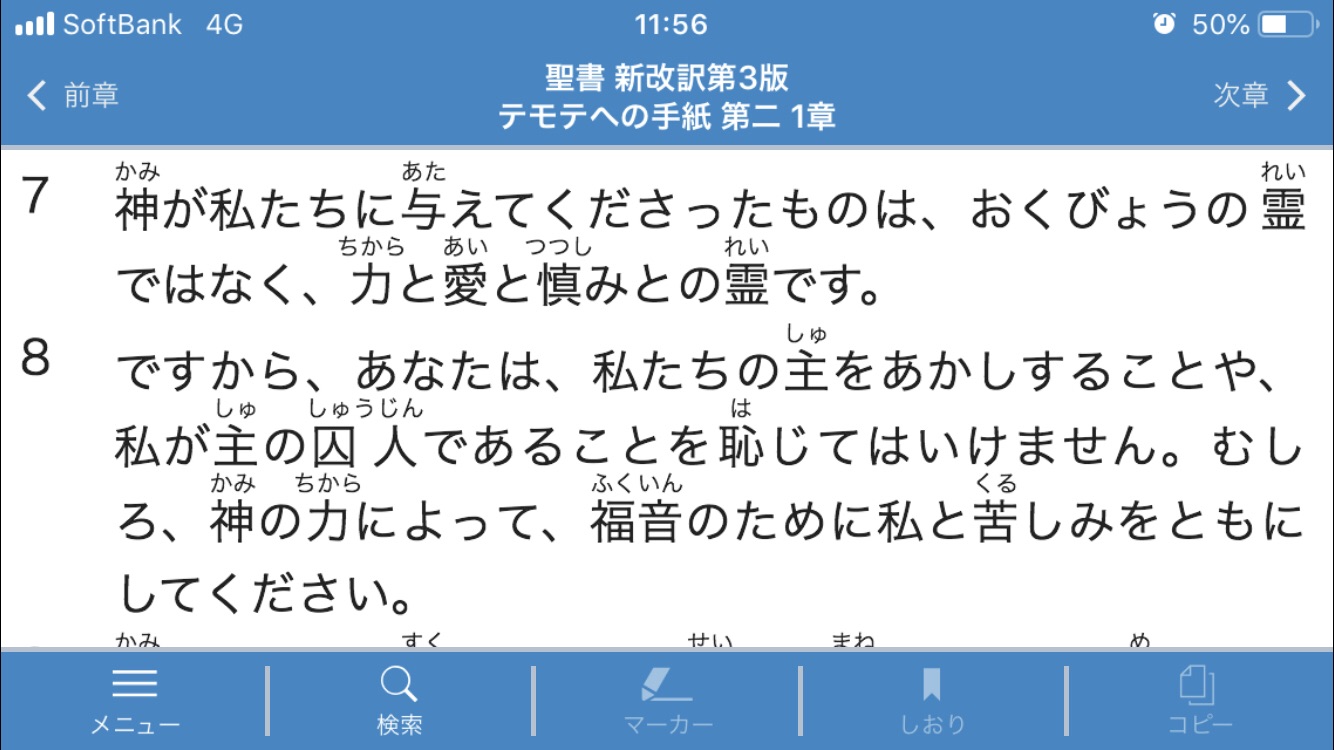Image resolution: width=1334 pixels, height=750 pixels.
Task: Tap the book title テモテへの手紙 第二 1章
Action: [667, 116]
